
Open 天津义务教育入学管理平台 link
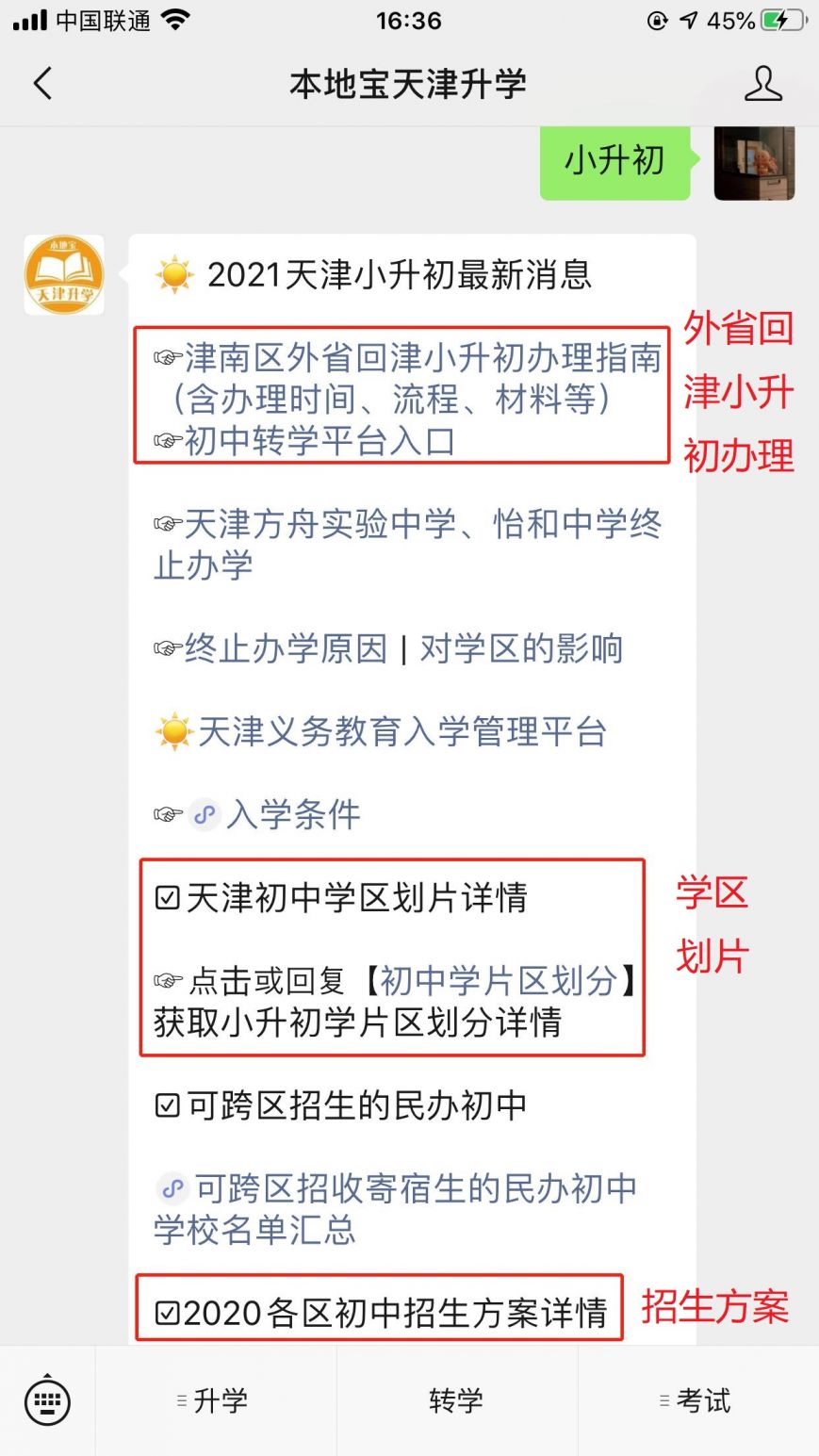401,731
